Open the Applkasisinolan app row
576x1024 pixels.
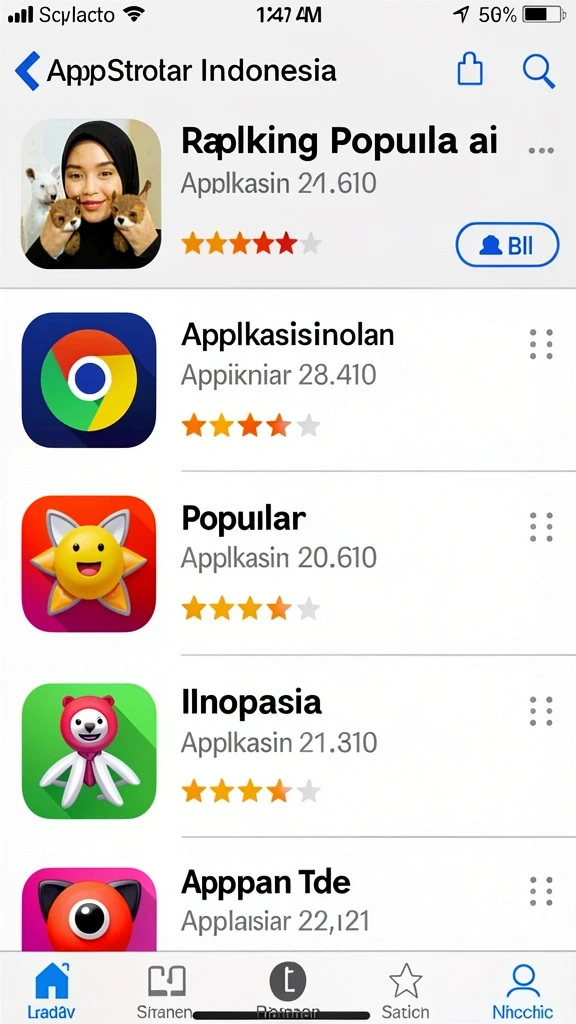[x=288, y=379]
